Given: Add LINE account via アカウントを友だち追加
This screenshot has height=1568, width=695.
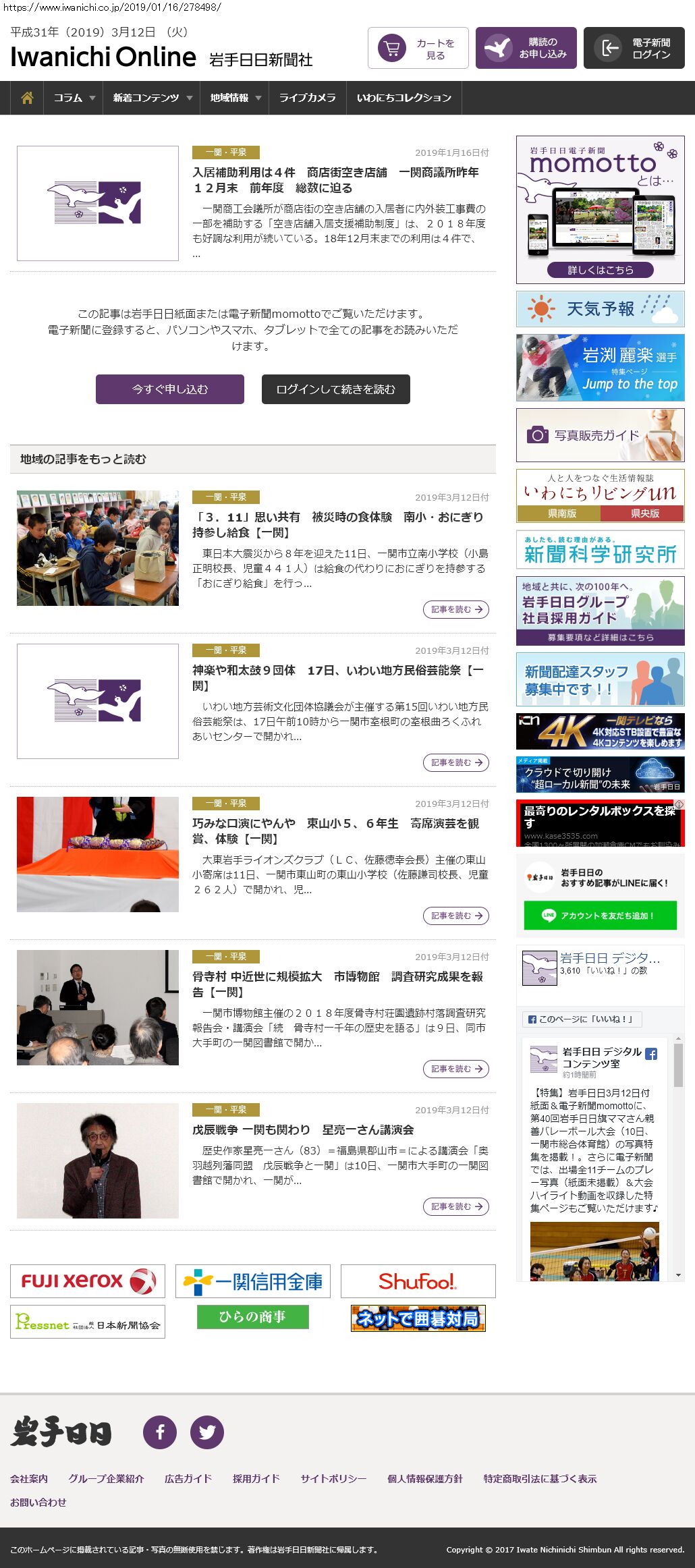Looking at the screenshot, I should (600, 916).
